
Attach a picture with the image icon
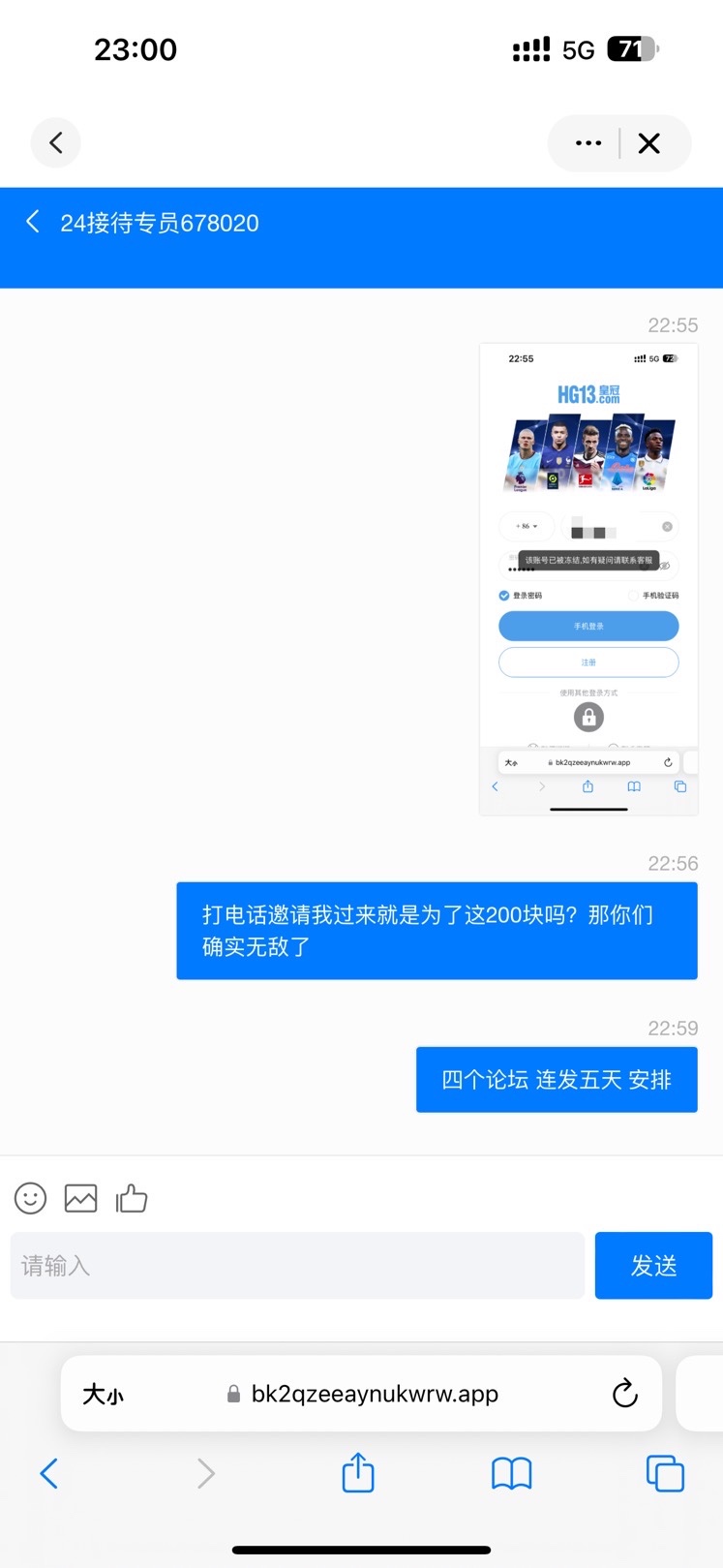pos(80,1198)
